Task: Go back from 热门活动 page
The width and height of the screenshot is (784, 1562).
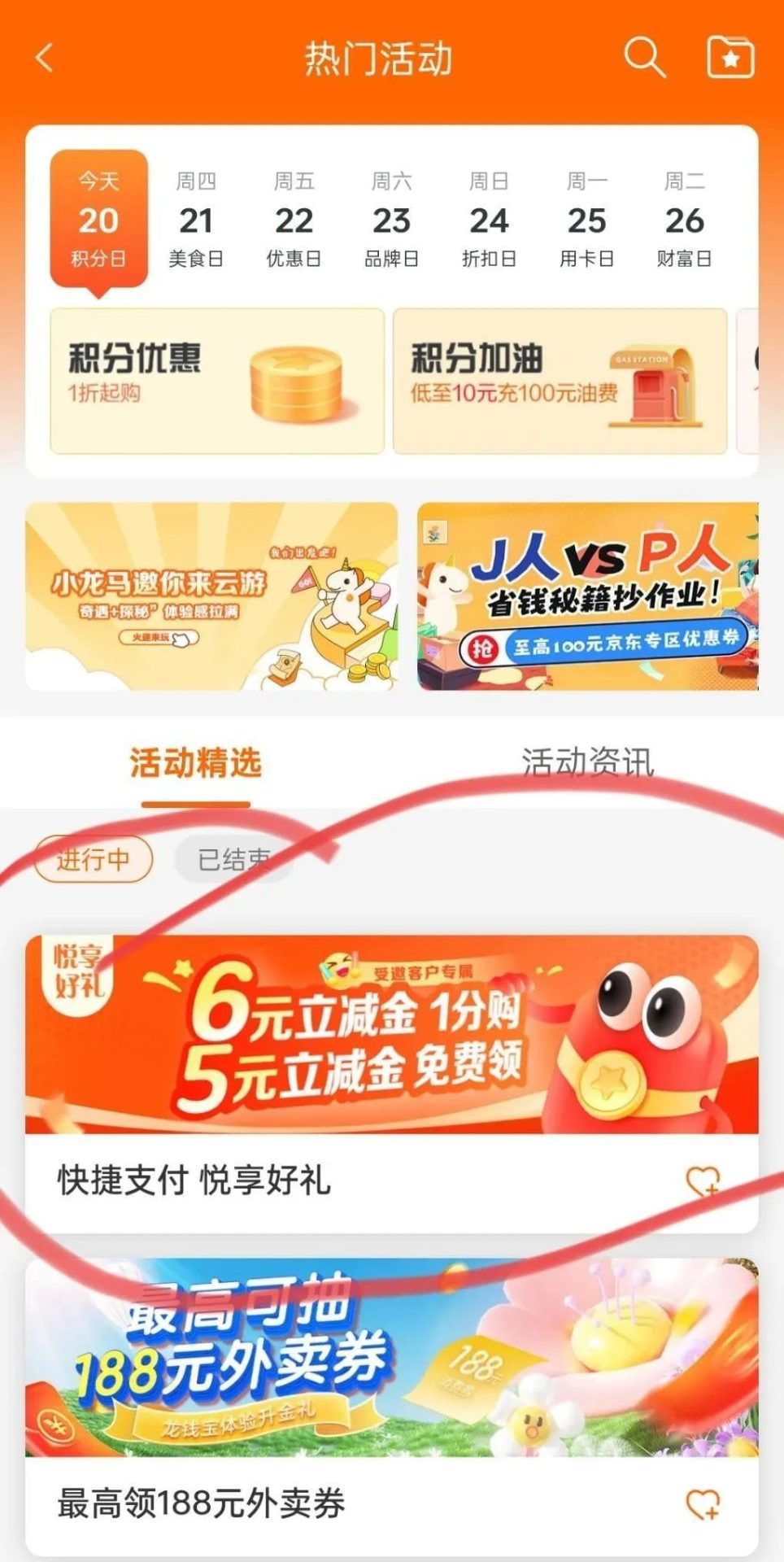Action: tap(45, 59)
